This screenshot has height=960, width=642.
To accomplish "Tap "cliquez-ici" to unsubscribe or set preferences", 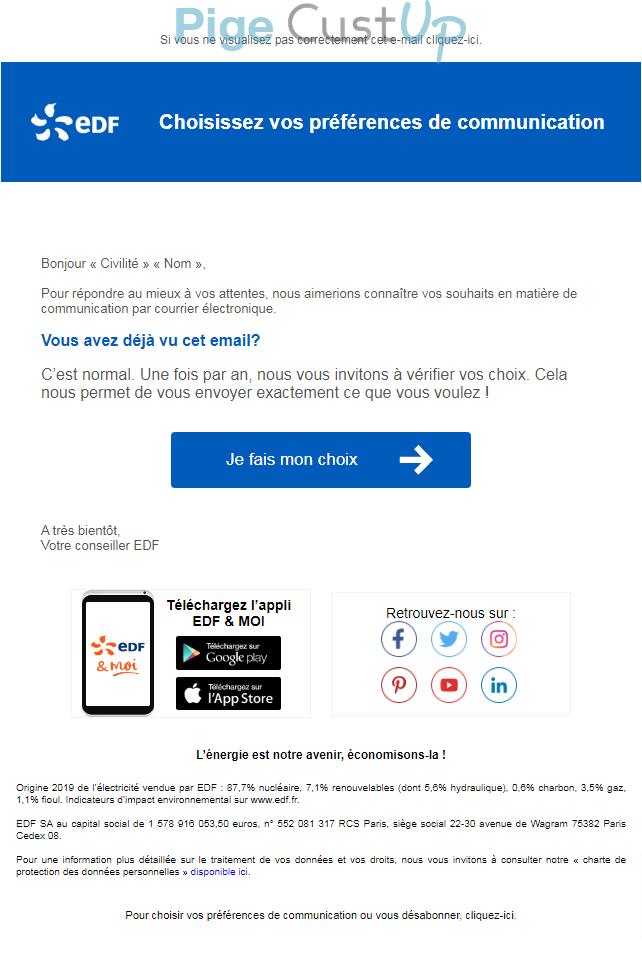I will click(x=490, y=915).
